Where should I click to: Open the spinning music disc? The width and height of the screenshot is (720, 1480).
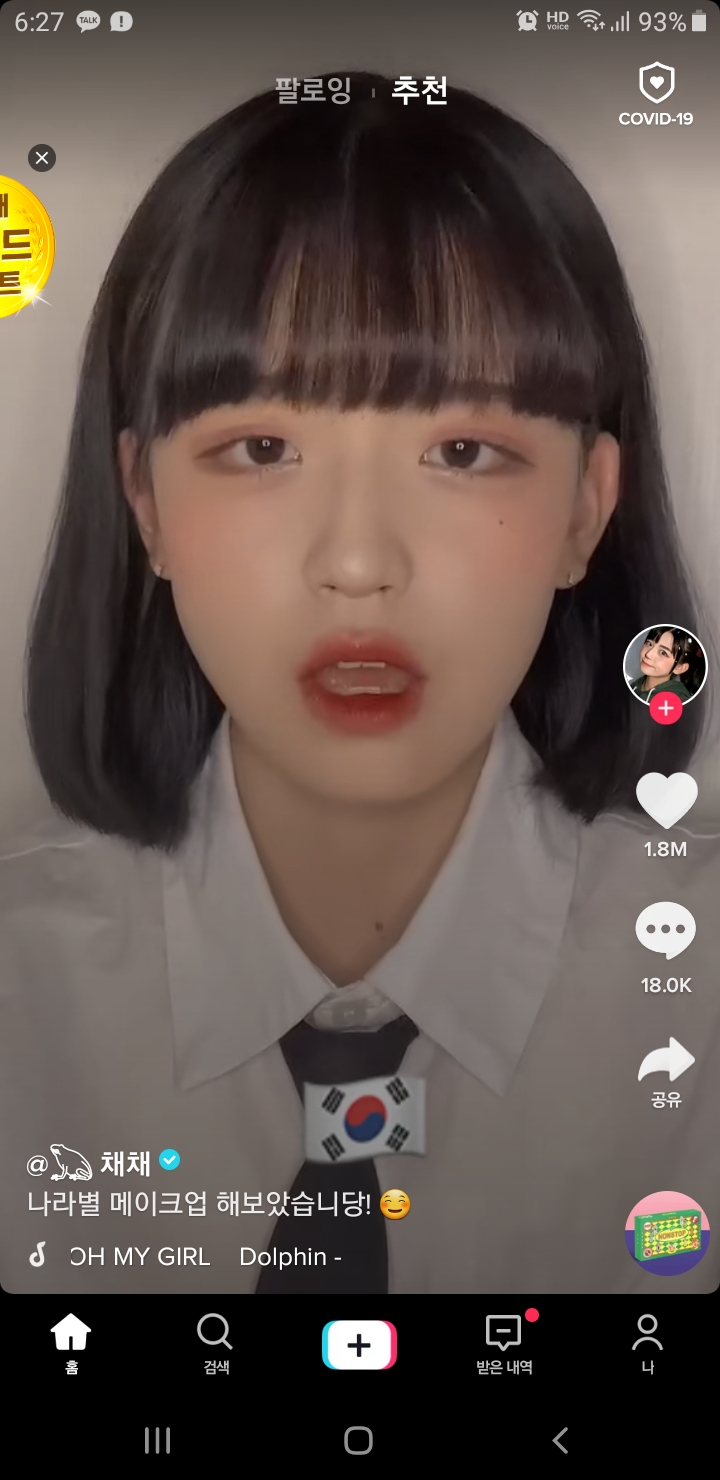coord(667,1233)
